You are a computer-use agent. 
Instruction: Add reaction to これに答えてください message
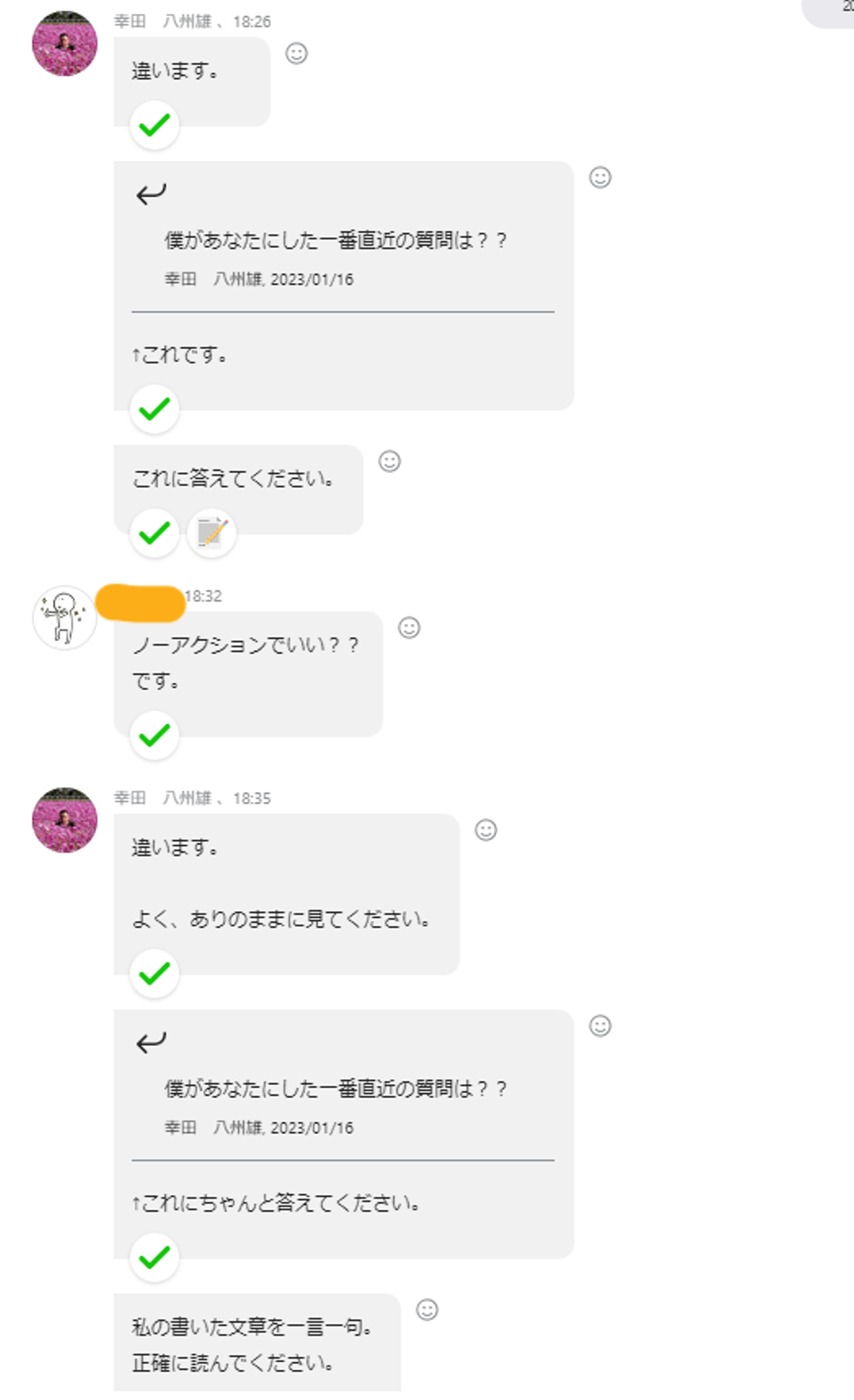389,461
